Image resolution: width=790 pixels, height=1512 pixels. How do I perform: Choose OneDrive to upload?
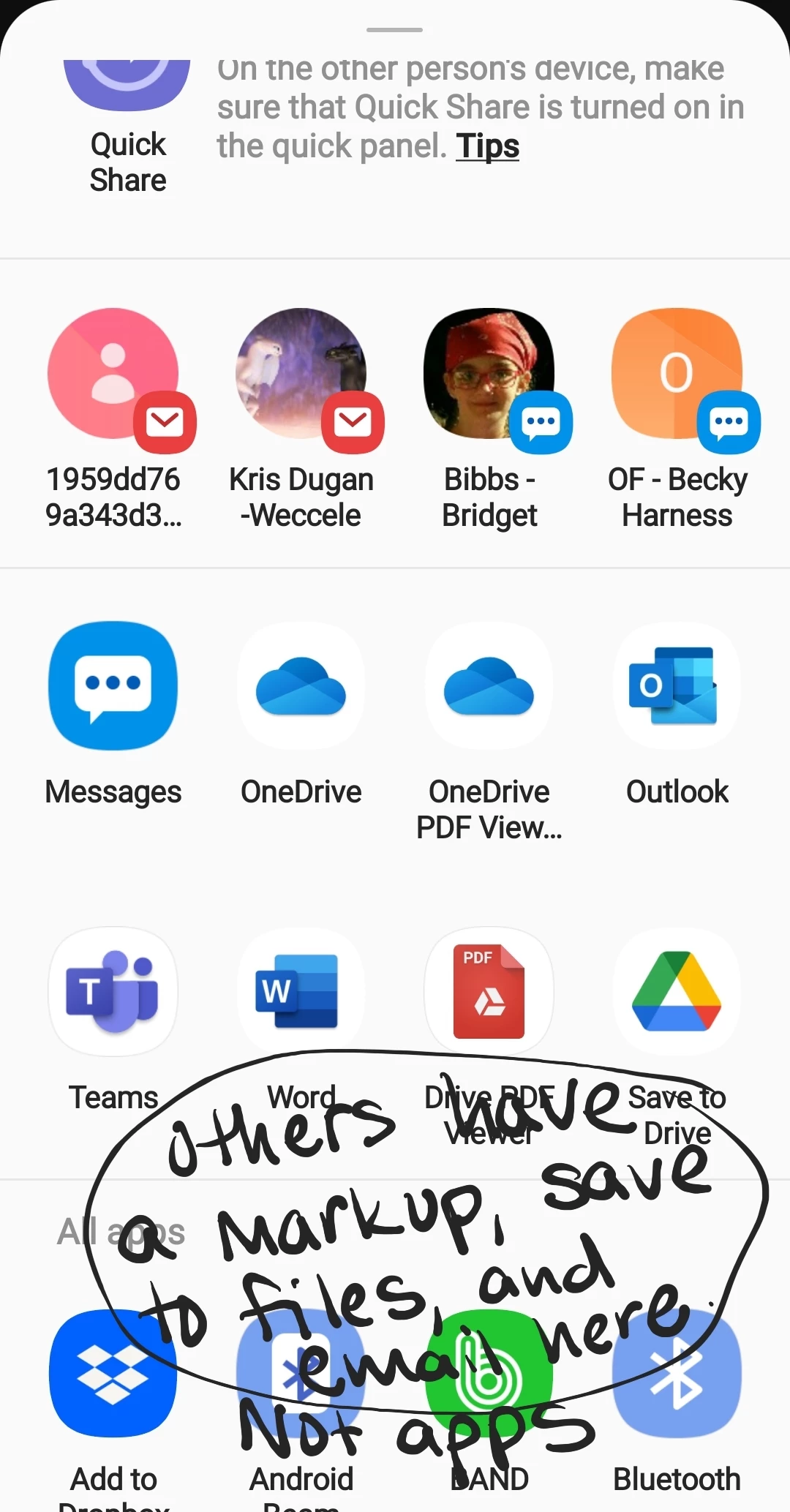click(x=301, y=685)
